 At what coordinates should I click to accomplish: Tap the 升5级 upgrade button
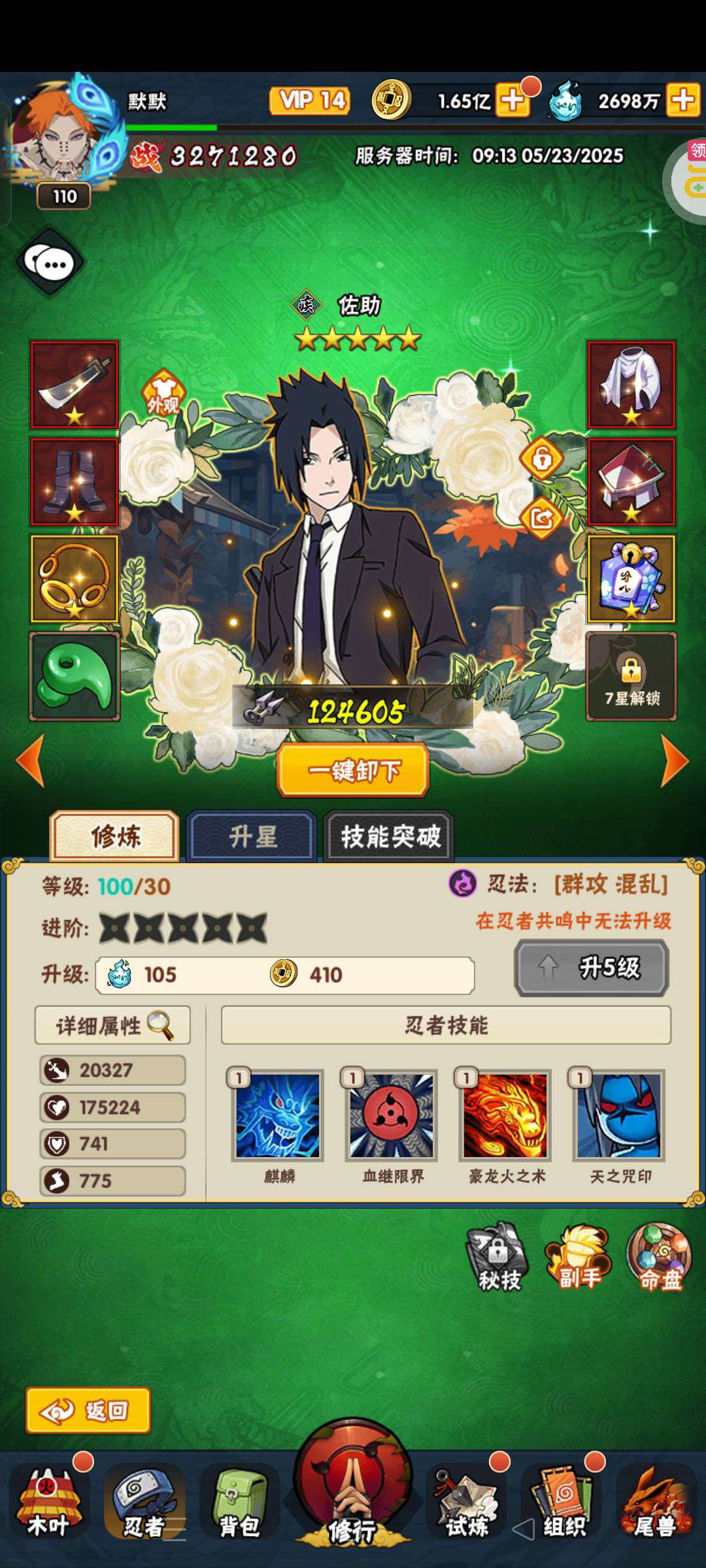pos(592,968)
